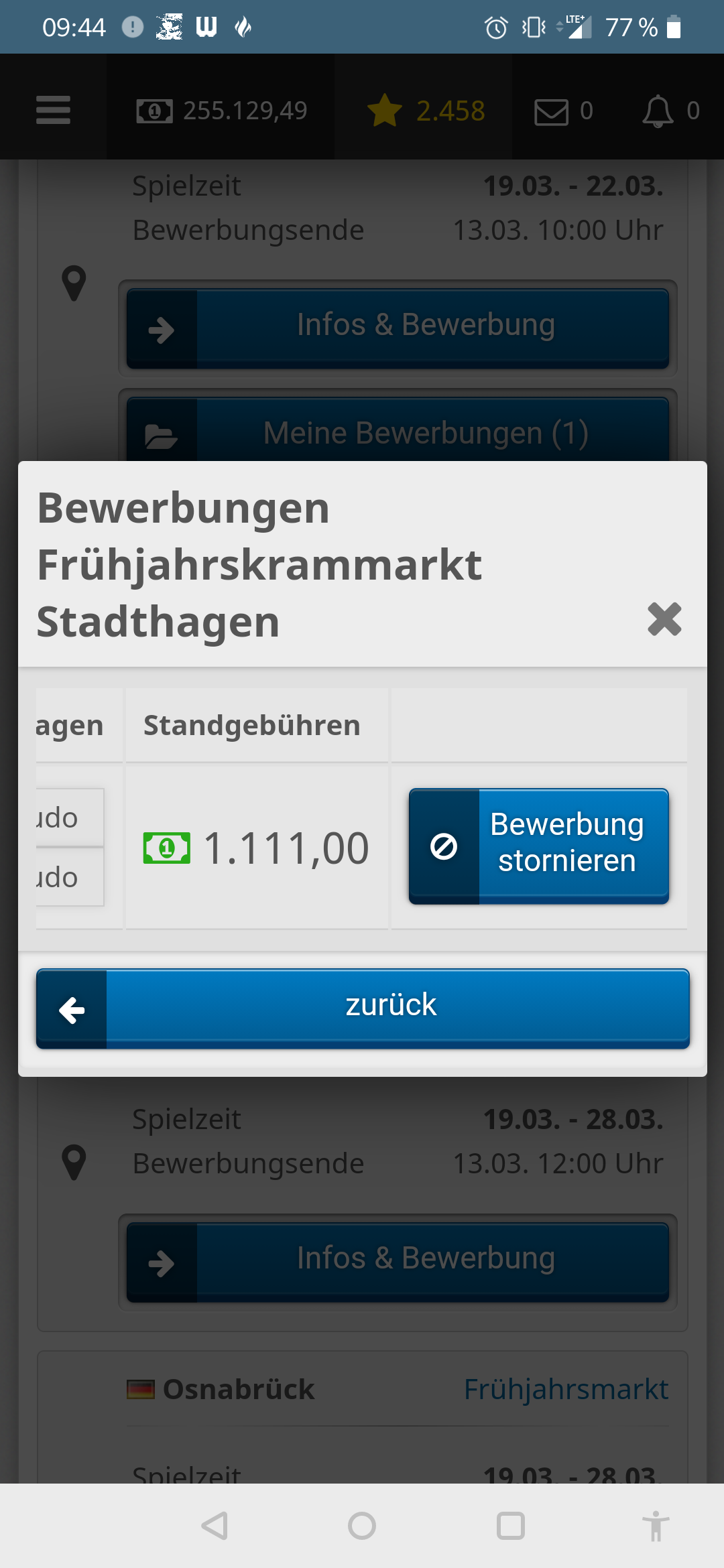Tap the zurück button
This screenshot has height=1568, width=724.
click(363, 1008)
